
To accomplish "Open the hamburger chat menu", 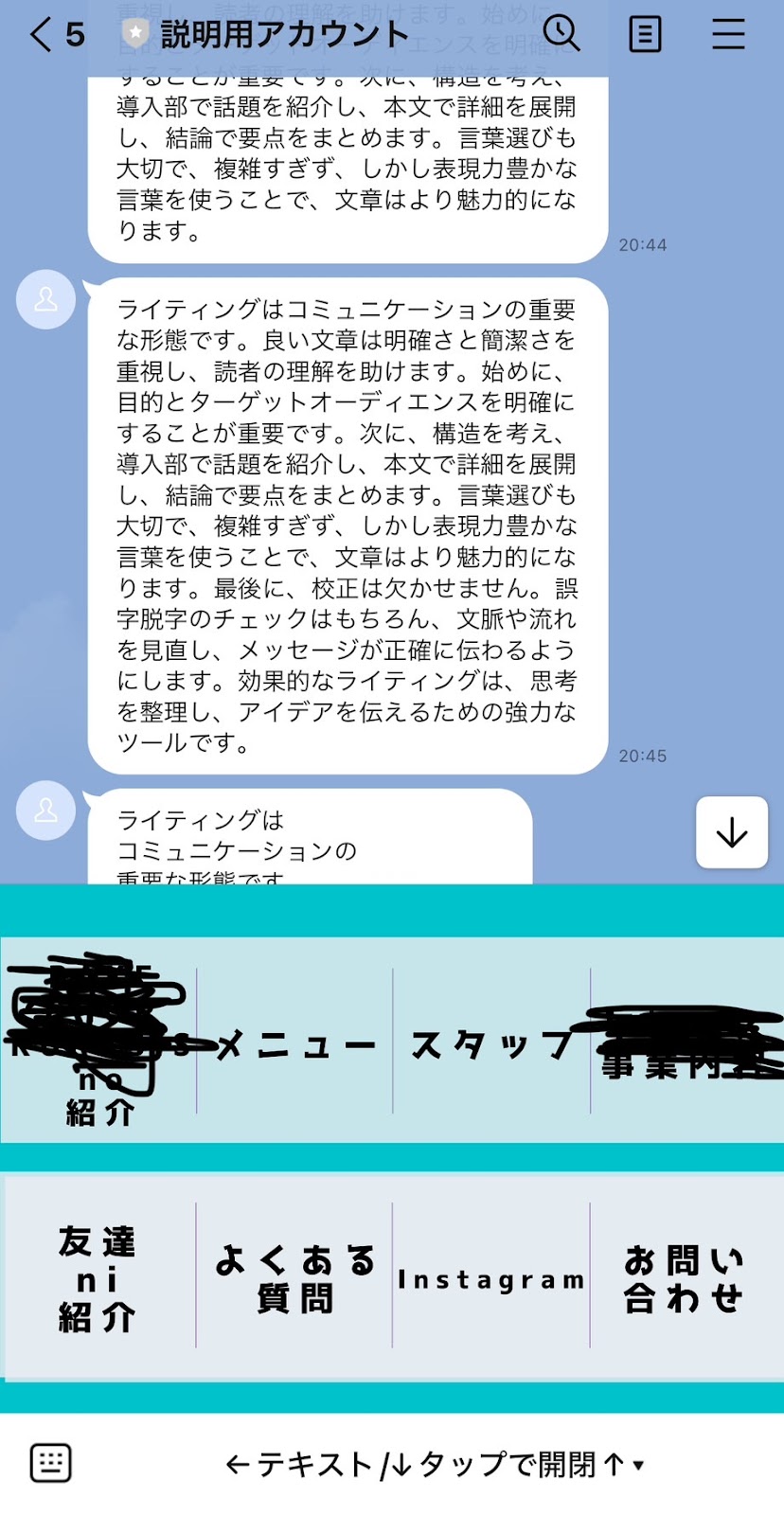I will click(x=728, y=34).
